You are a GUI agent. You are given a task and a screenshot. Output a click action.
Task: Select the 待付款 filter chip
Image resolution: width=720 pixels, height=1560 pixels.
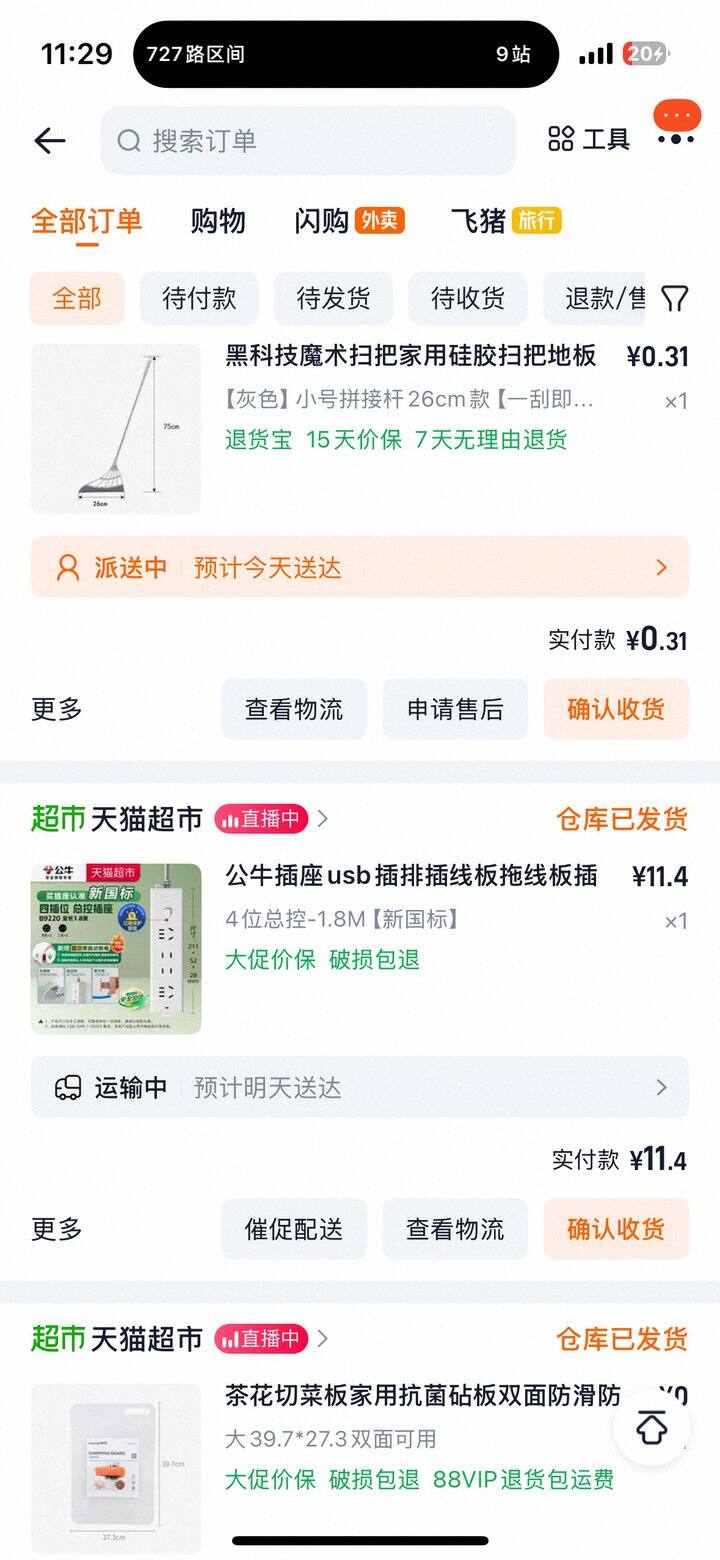199,298
